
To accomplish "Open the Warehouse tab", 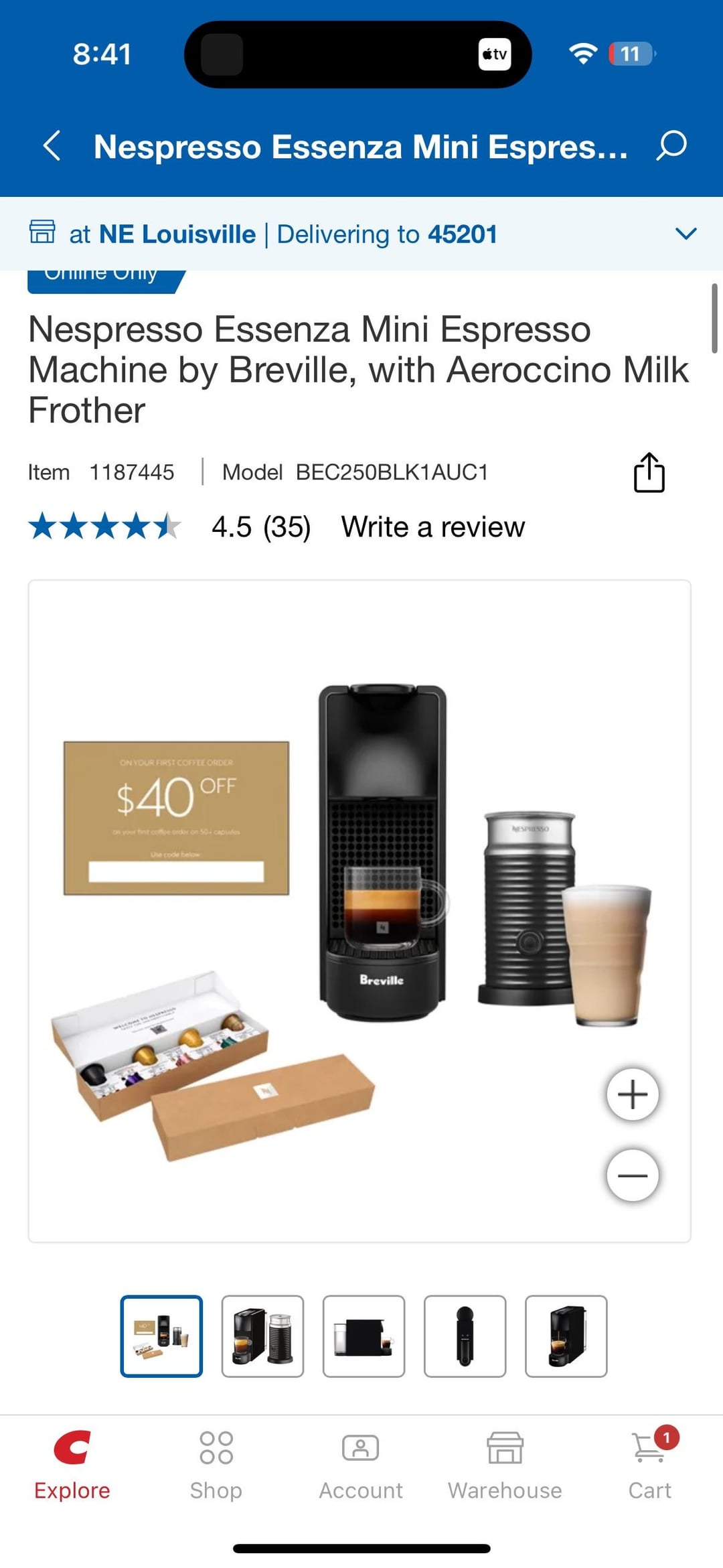I will (x=505, y=1466).
